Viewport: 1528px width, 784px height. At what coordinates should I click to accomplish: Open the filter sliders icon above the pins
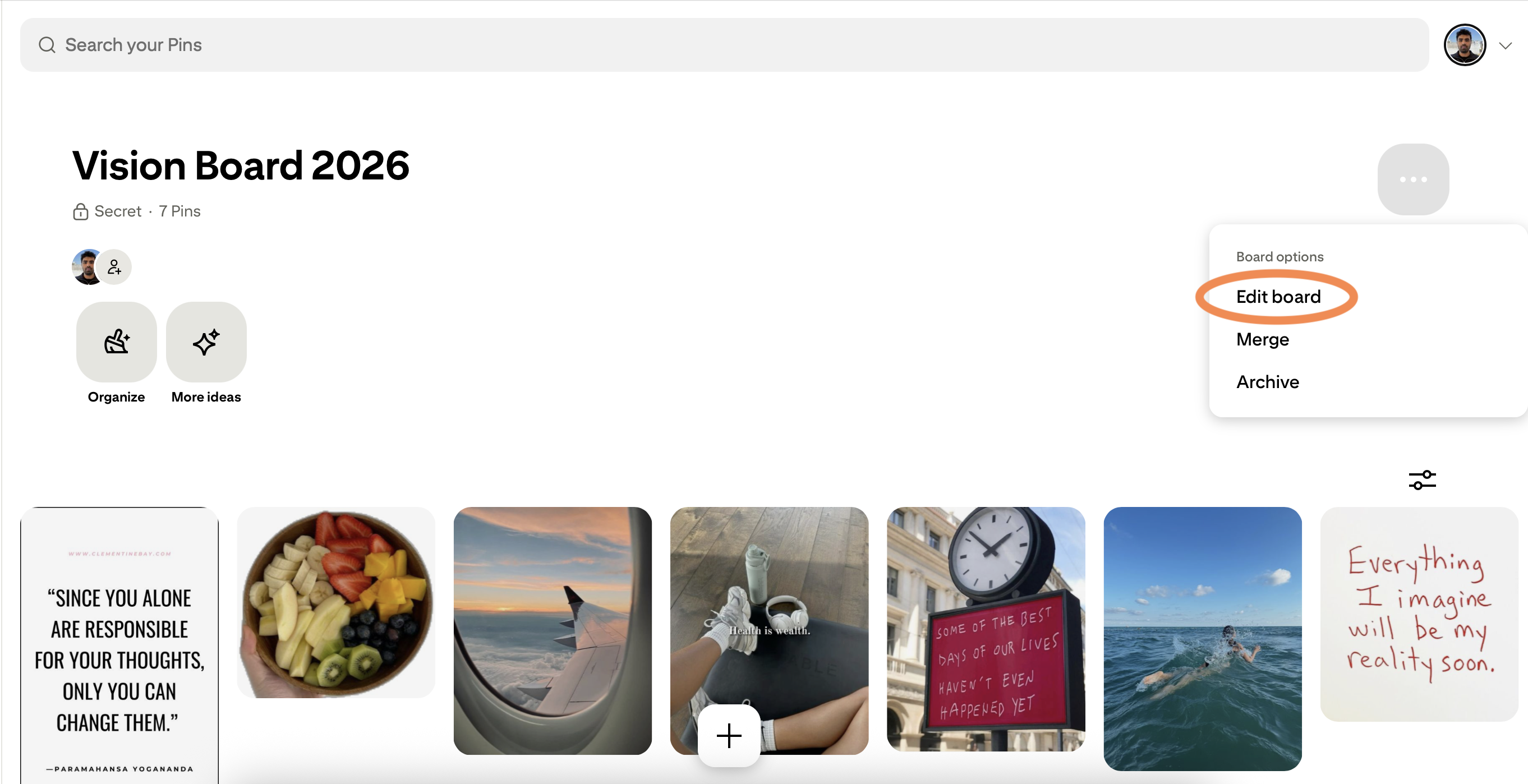pos(1422,480)
